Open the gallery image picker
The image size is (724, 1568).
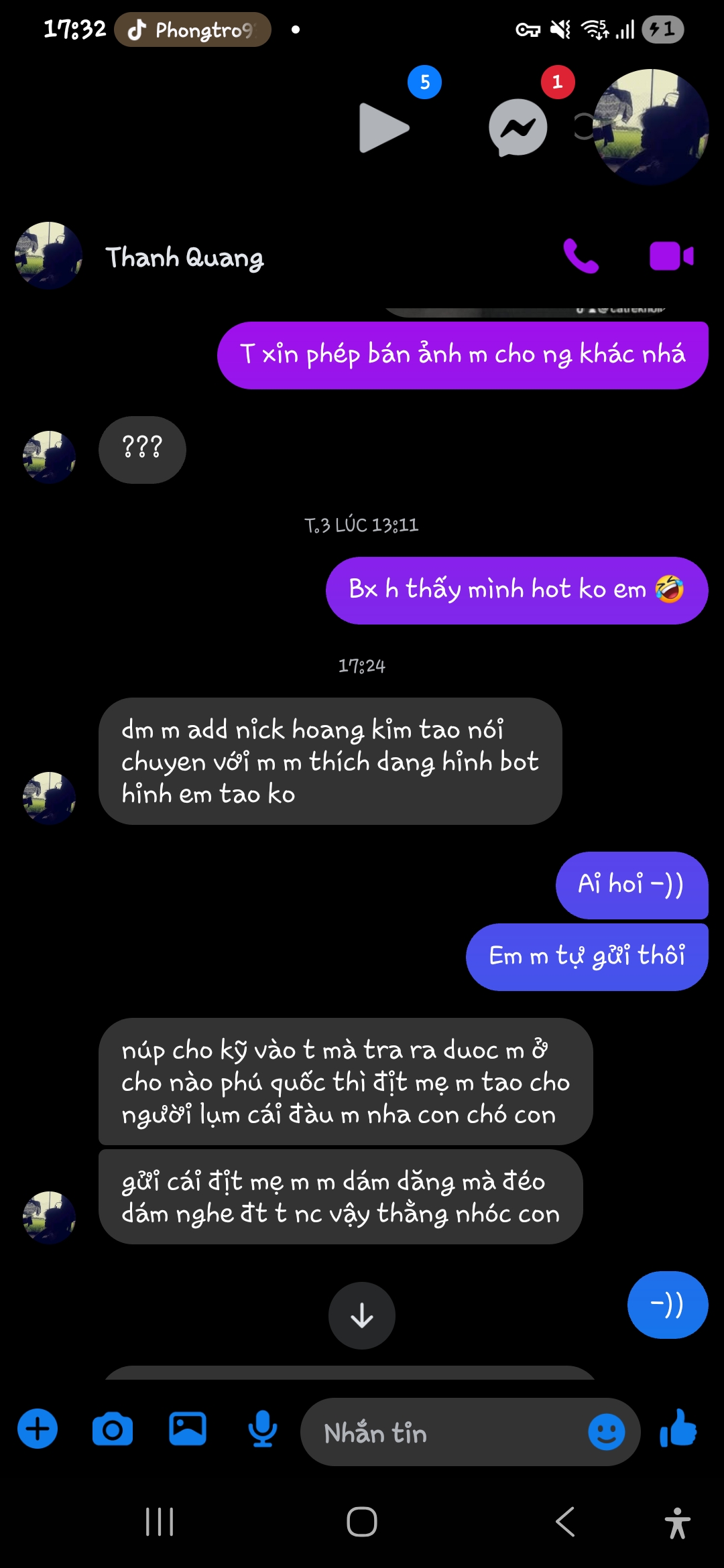[x=188, y=1429]
